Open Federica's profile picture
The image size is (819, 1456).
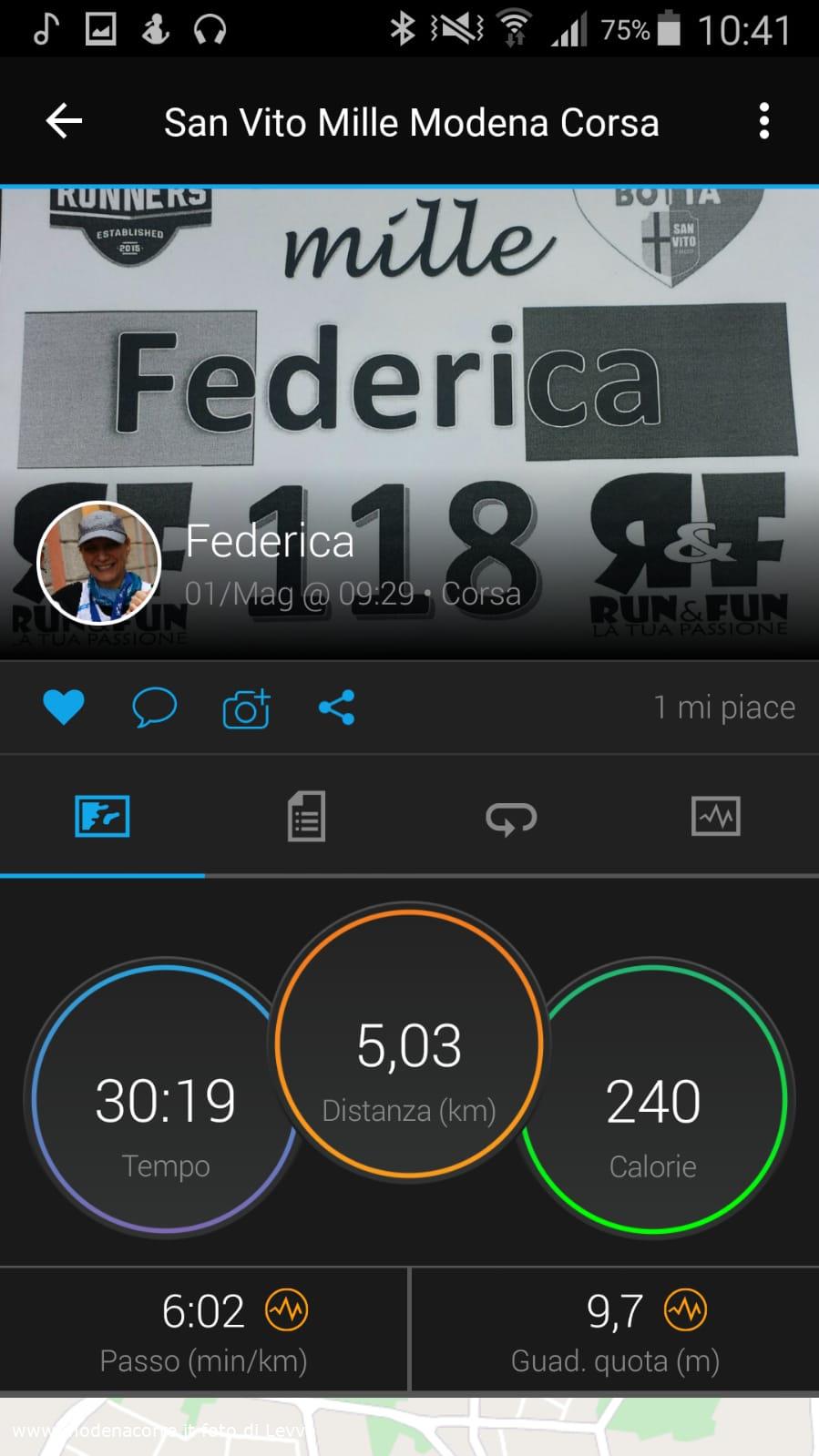point(98,563)
